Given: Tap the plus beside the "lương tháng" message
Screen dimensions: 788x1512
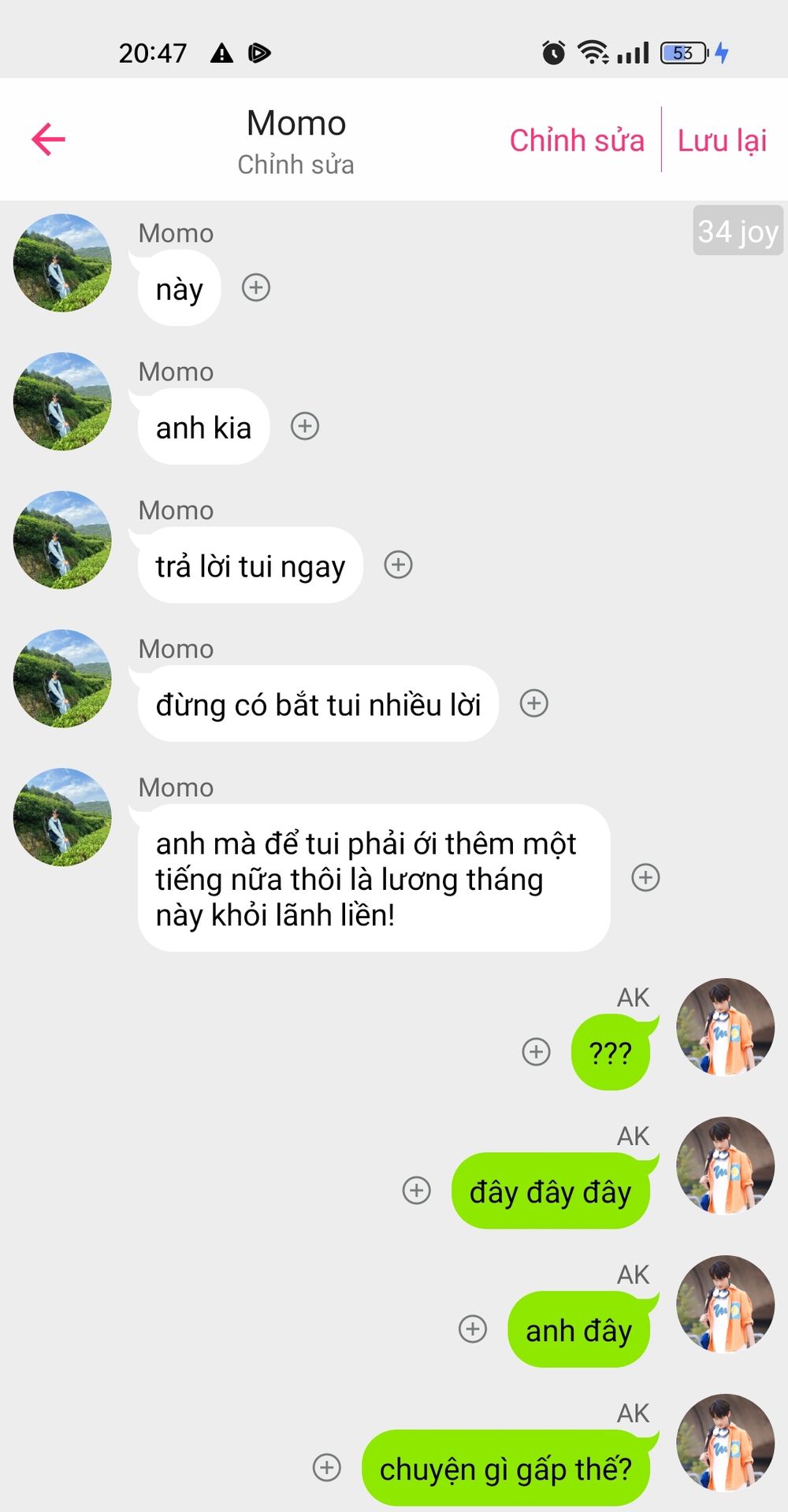Looking at the screenshot, I should click(x=646, y=877).
